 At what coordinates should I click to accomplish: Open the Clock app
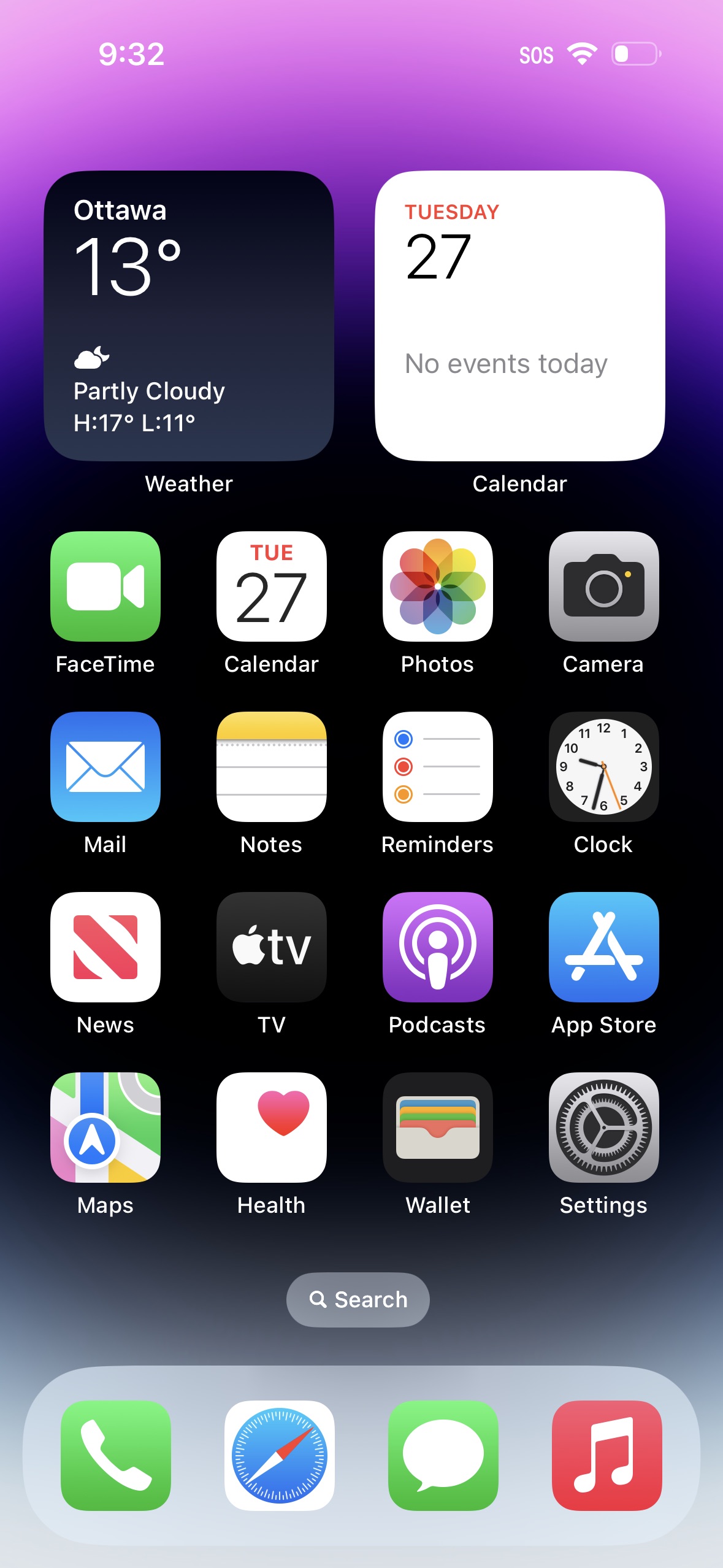coord(603,767)
